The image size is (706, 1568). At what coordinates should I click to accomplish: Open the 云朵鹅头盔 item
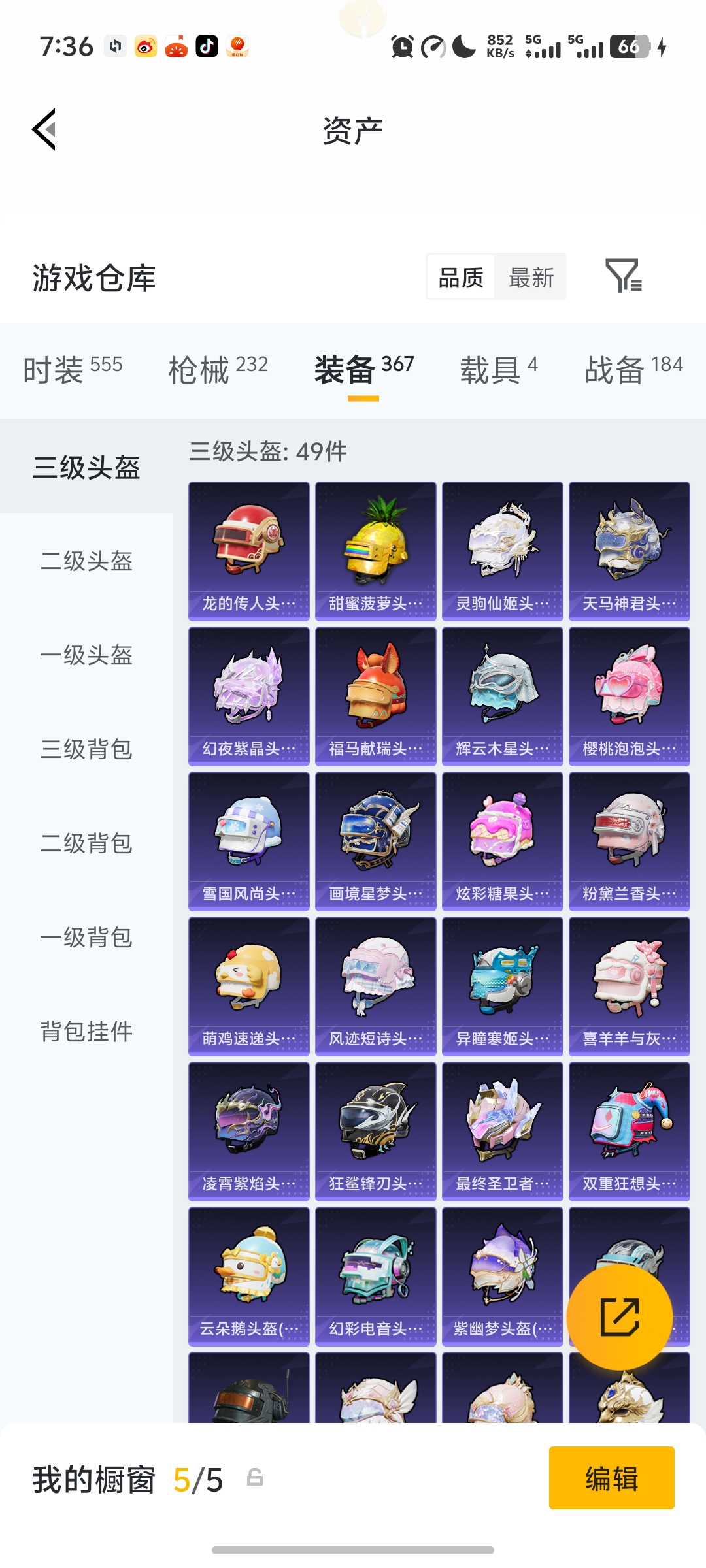249,1276
